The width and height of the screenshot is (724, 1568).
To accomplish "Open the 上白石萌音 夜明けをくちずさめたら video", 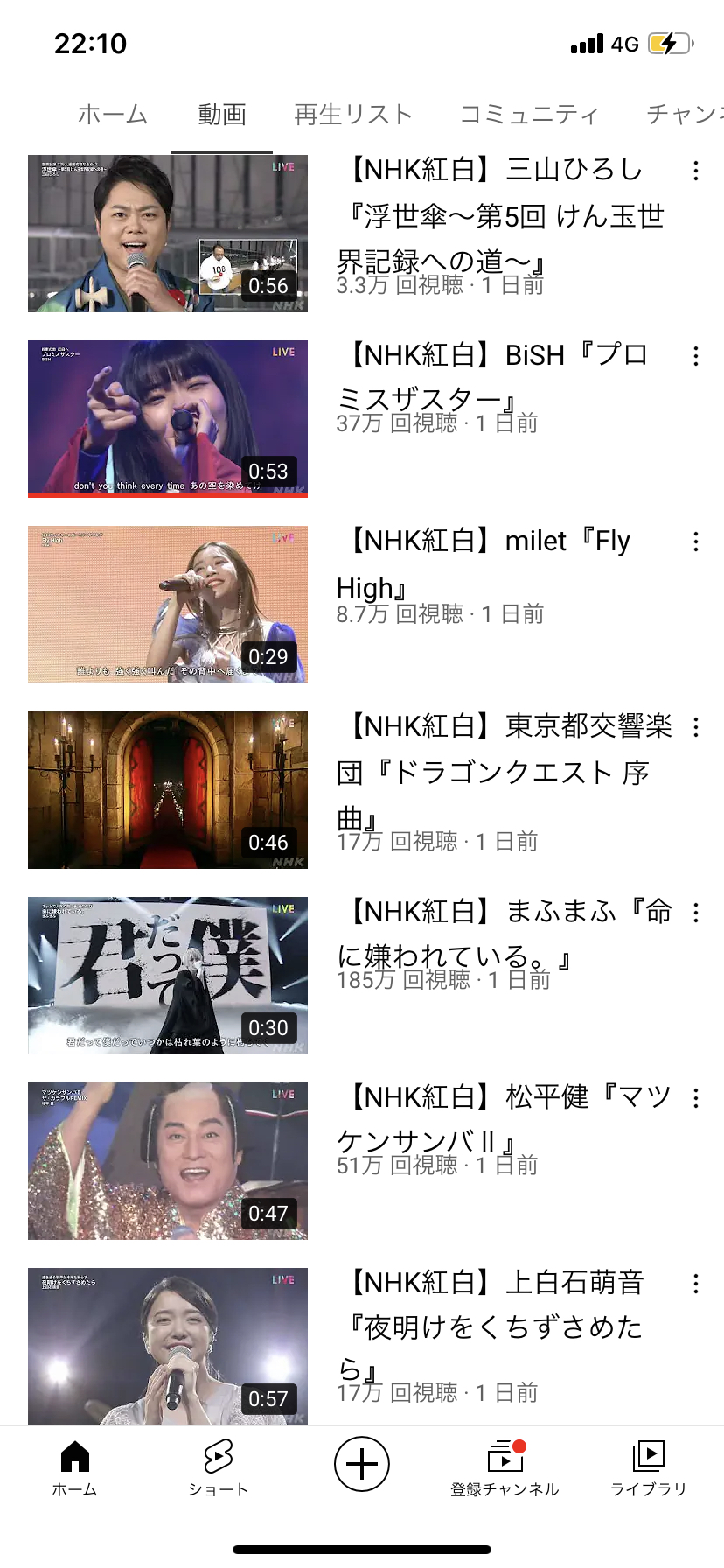I will [168, 1346].
